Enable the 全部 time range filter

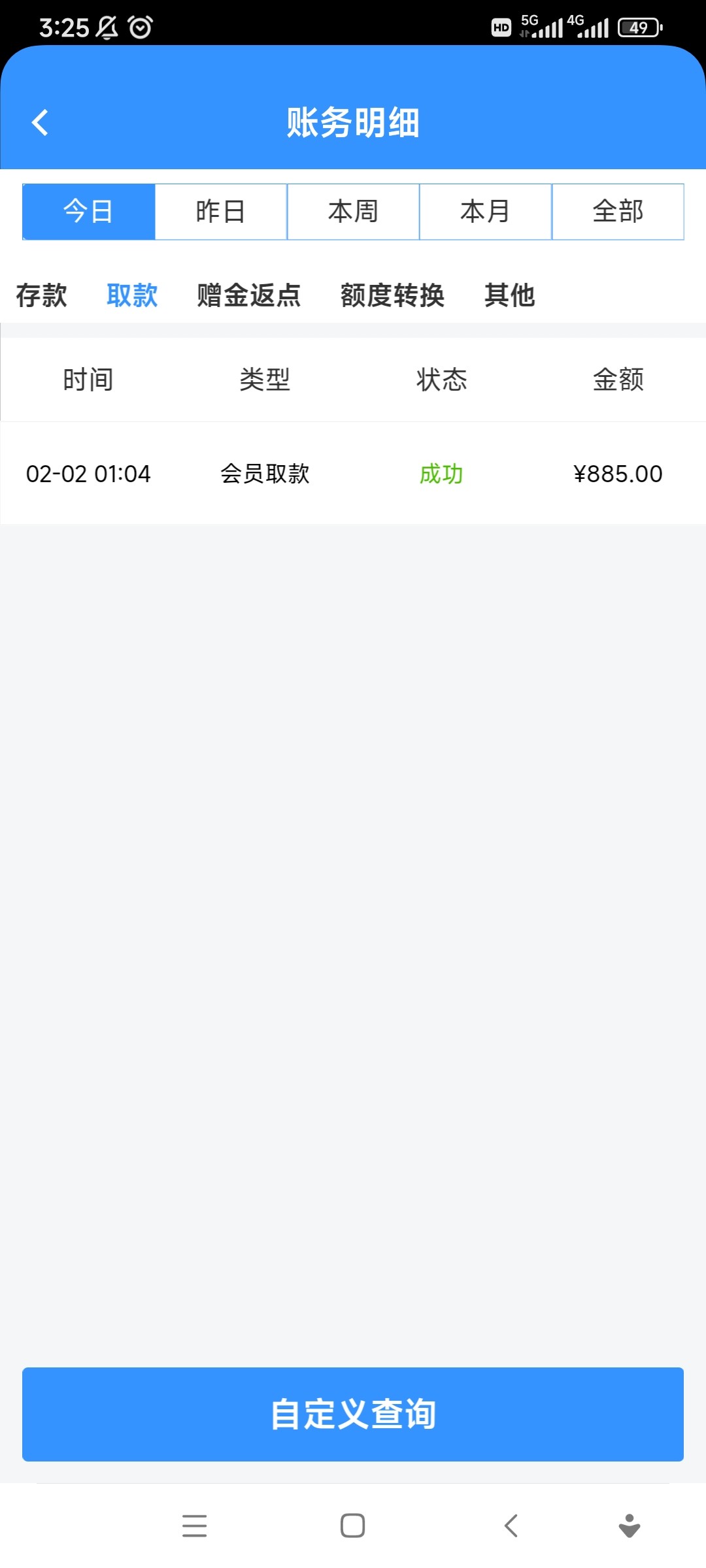point(618,210)
